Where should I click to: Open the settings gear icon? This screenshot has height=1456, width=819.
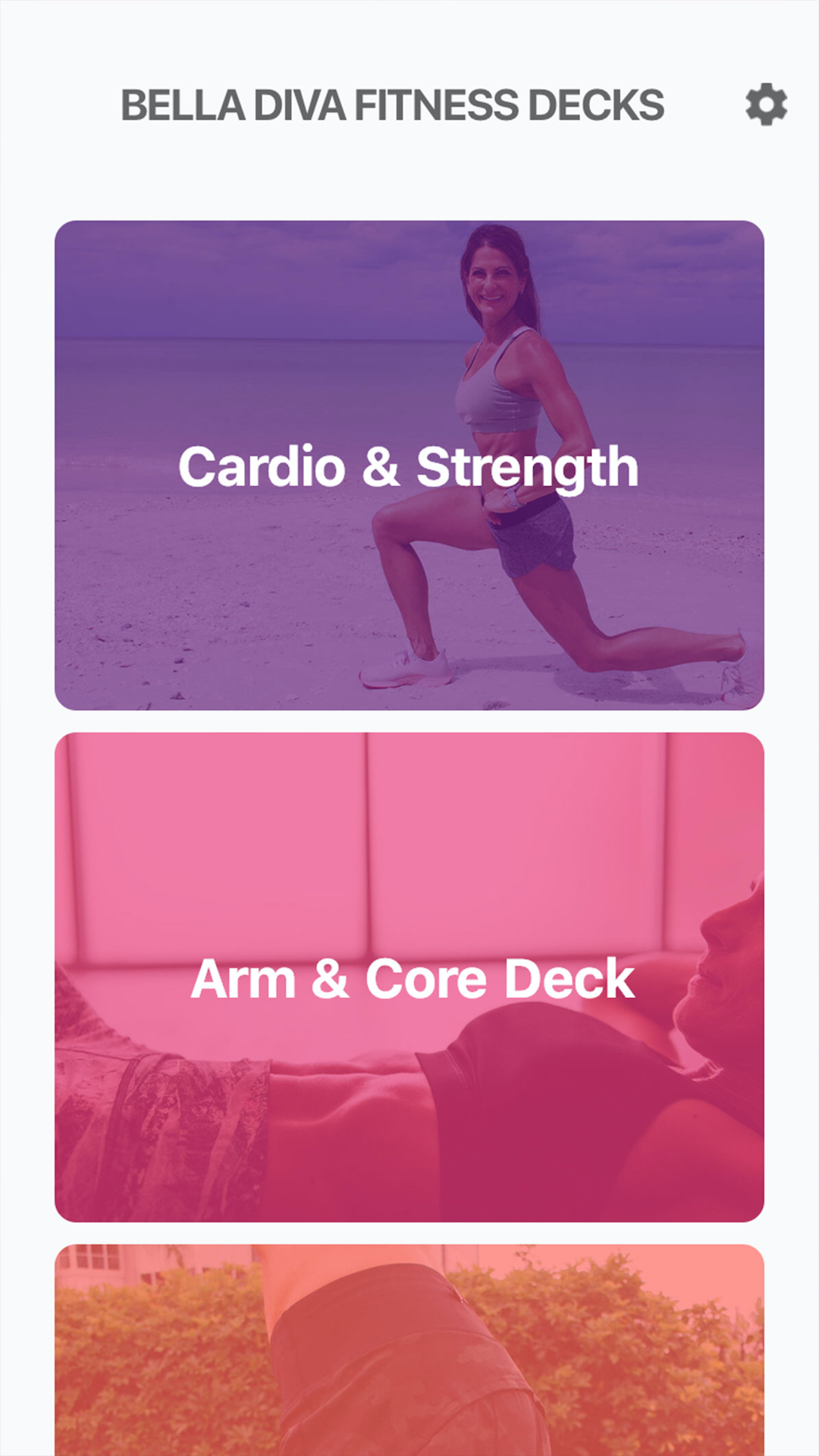tap(766, 105)
